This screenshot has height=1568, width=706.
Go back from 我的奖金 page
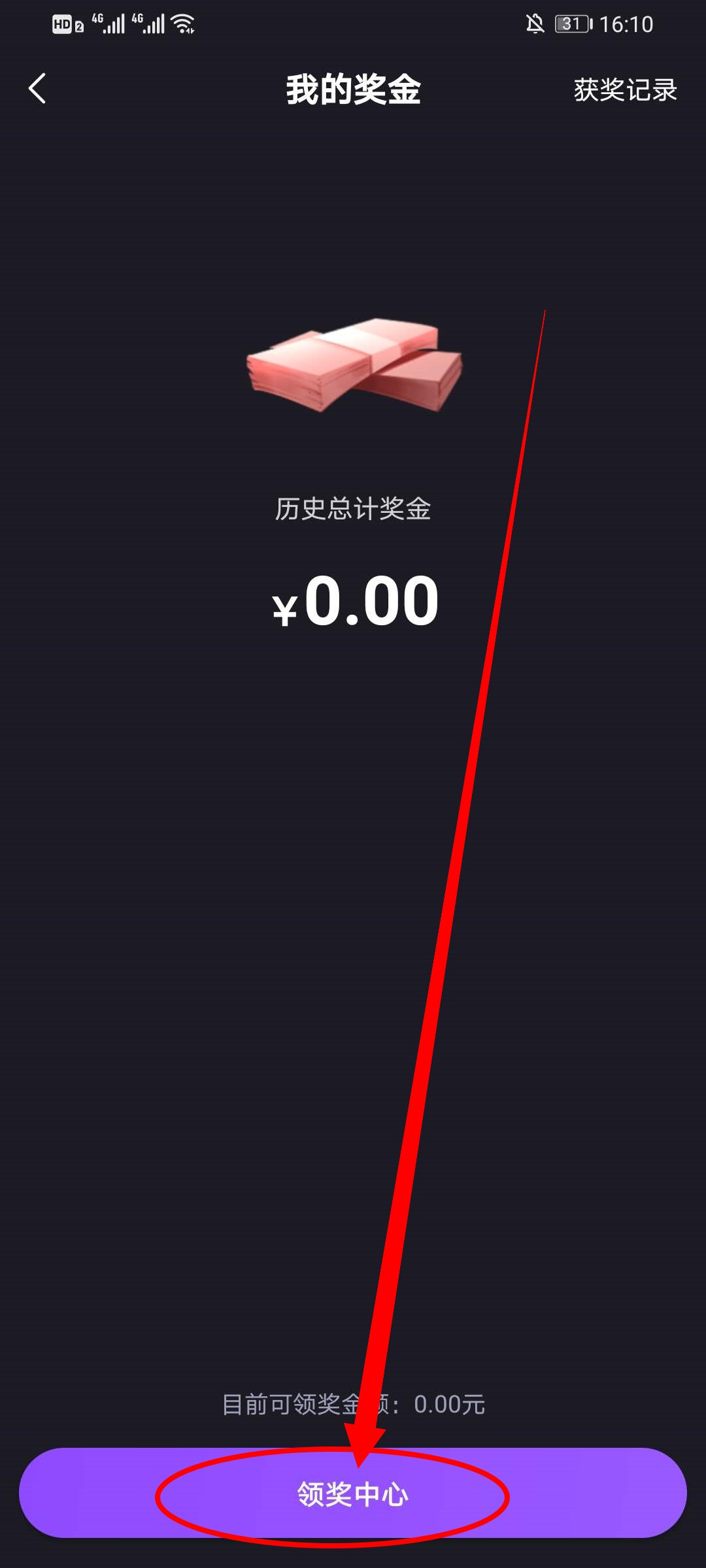37,89
